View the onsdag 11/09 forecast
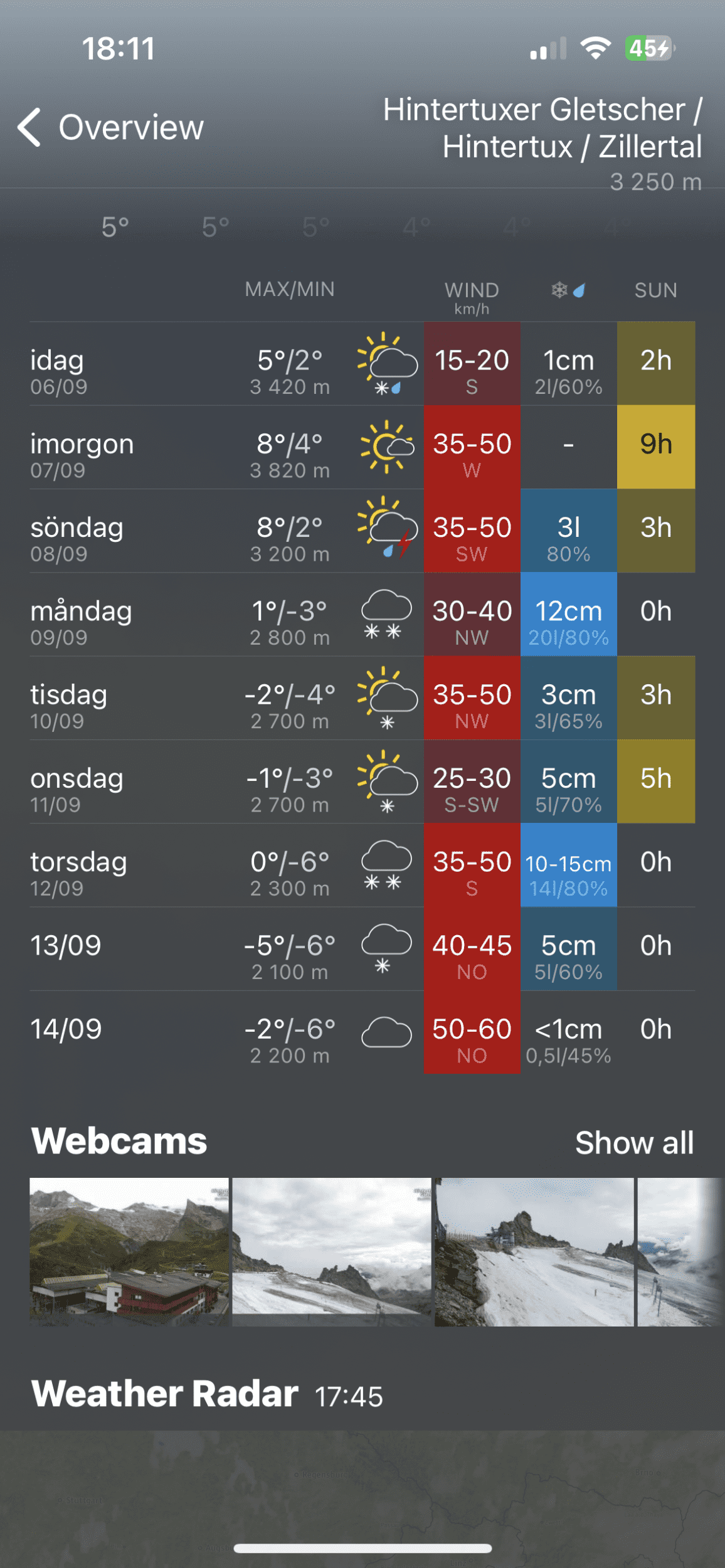725x1568 pixels. 188,781
